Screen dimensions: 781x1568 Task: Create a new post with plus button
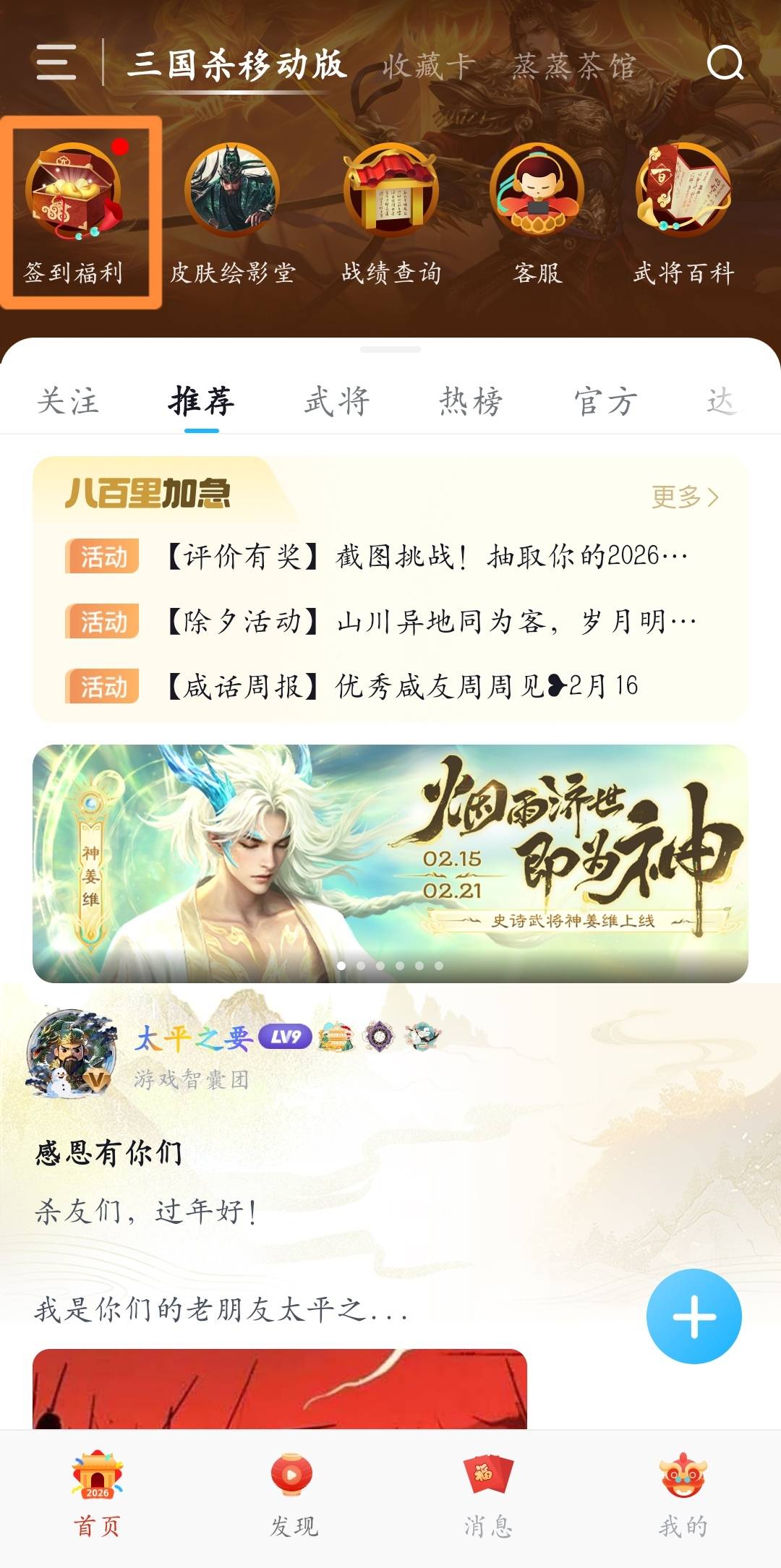(693, 1316)
